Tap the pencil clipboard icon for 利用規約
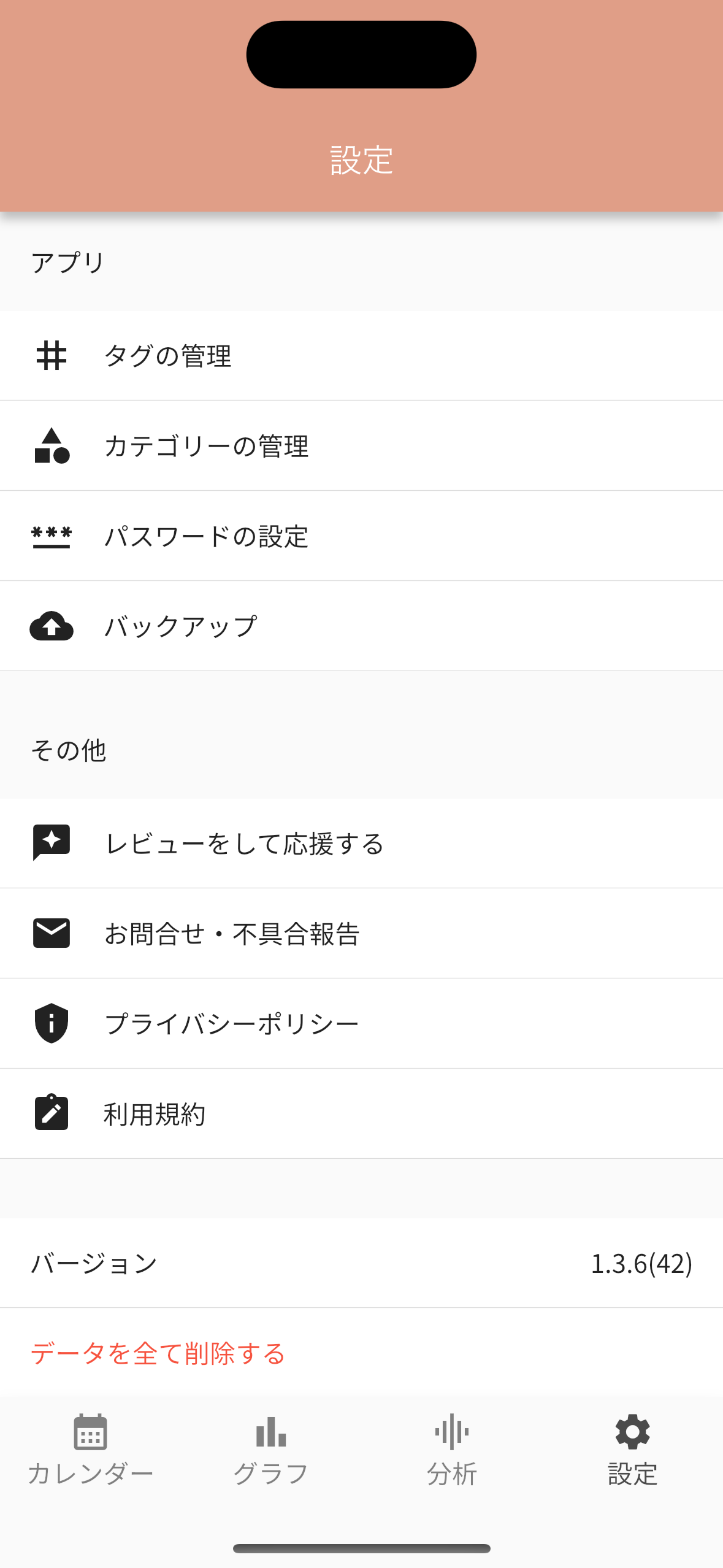This screenshot has height=1568, width=723. pyautogui.click(x=52, y=1113)
